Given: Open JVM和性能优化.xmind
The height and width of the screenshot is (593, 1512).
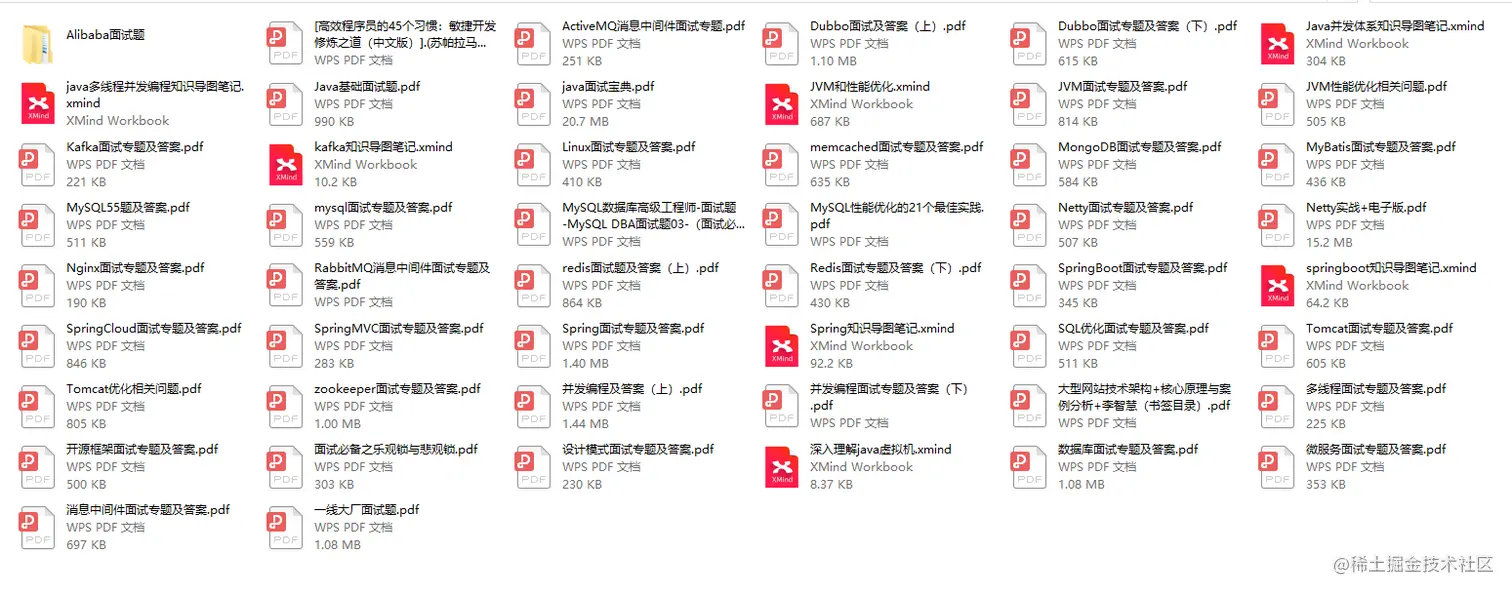Looking at the screenshot, I should pyautogui.click(x=781, y=104).
